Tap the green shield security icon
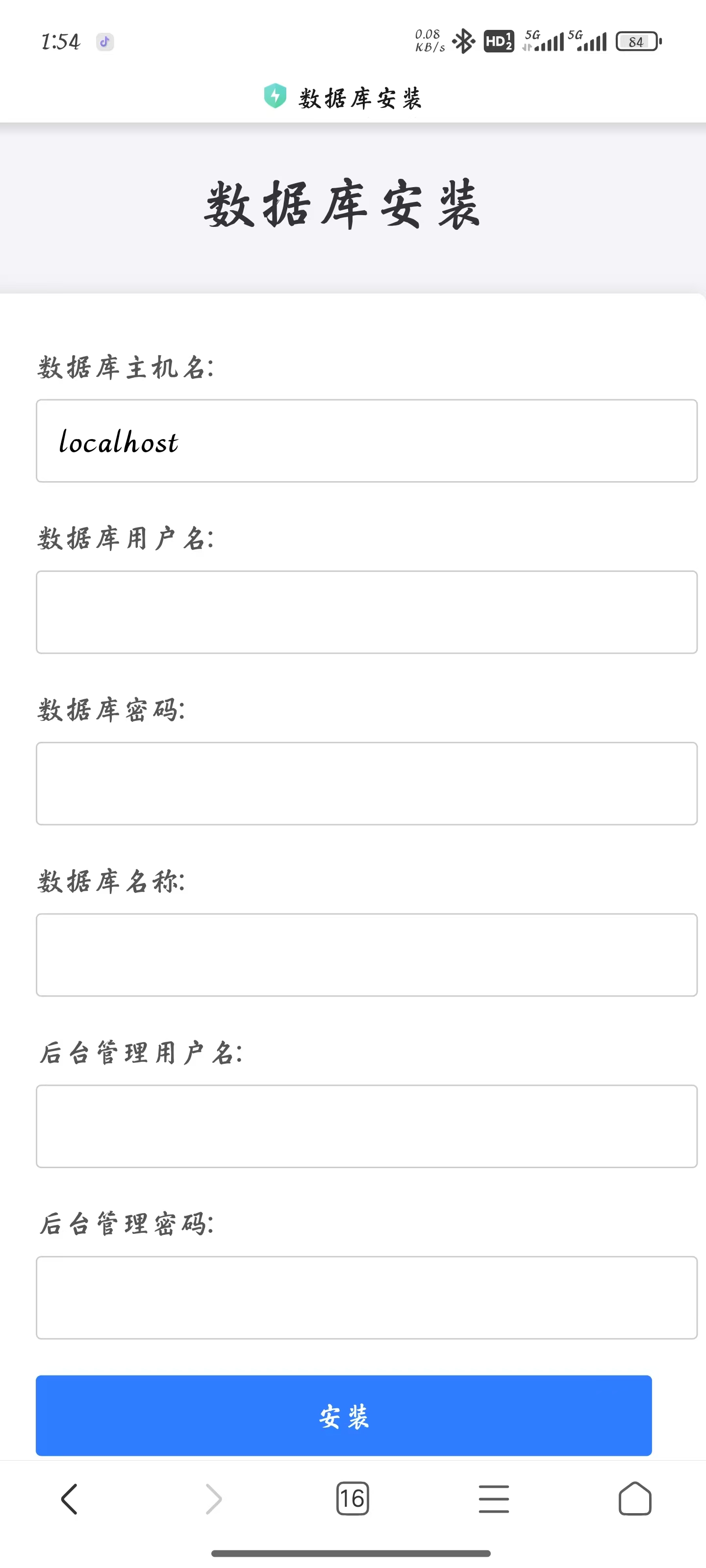706x1568 pixels. 275,96
